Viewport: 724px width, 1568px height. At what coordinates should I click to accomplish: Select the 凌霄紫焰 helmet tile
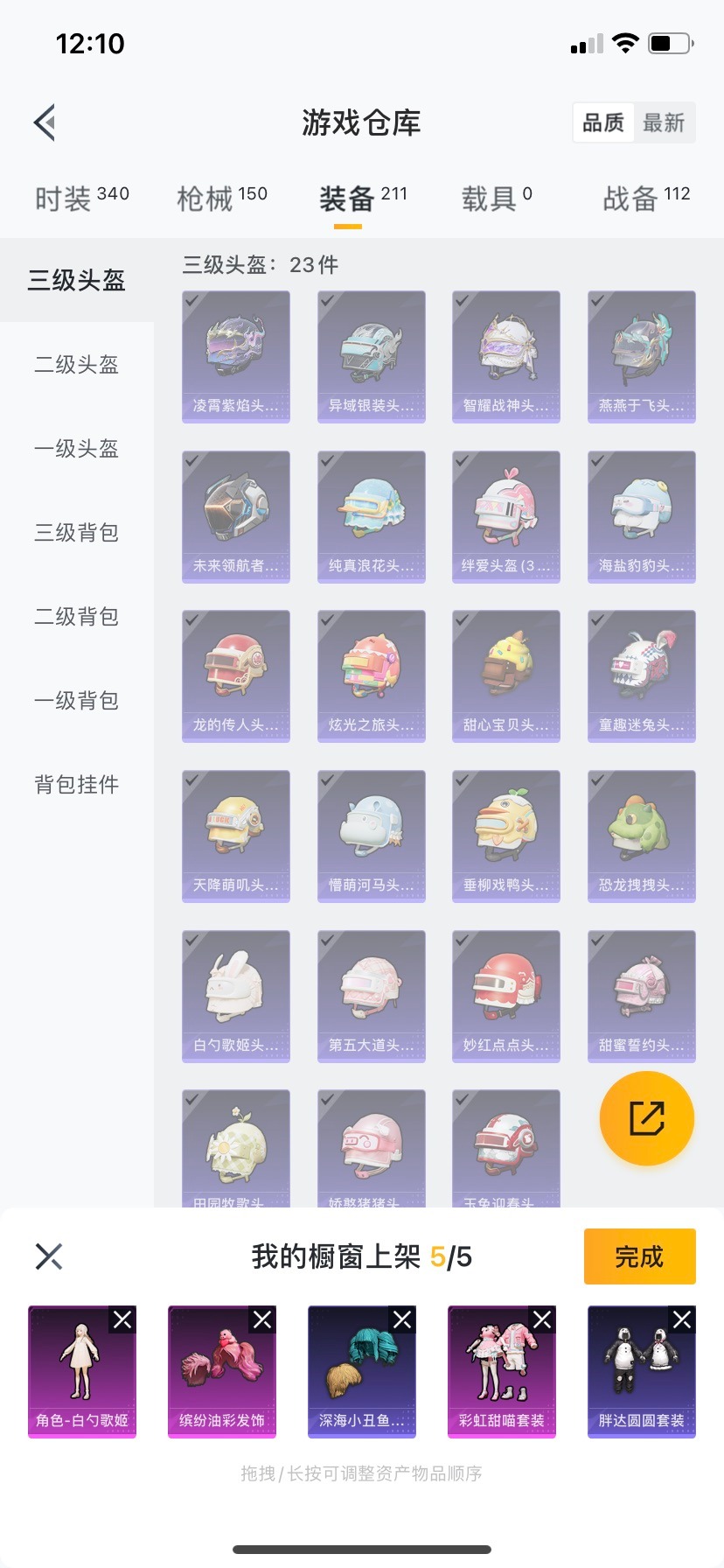[x=236, y=356]
